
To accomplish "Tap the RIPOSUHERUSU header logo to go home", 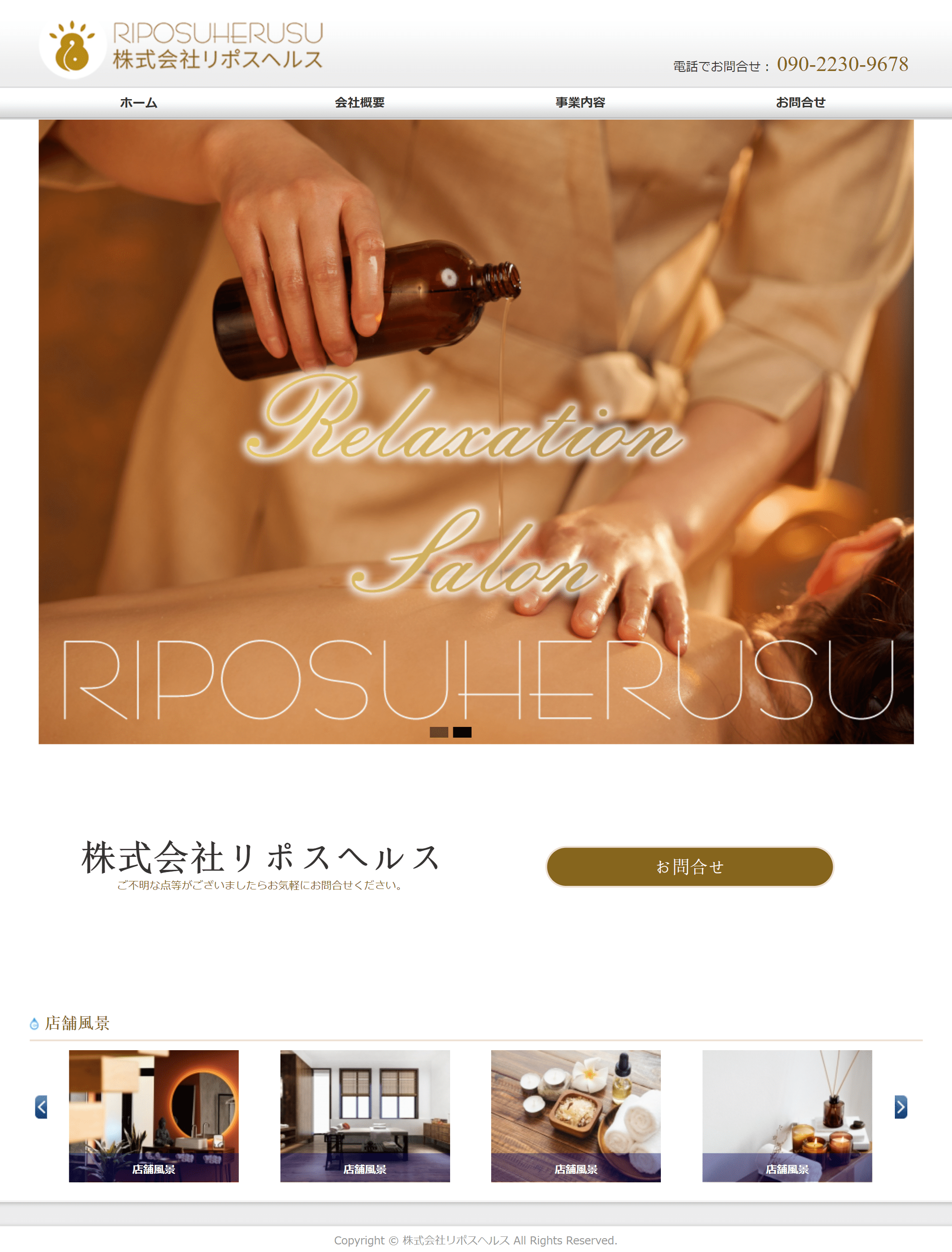I will click(x=181, y=48).
